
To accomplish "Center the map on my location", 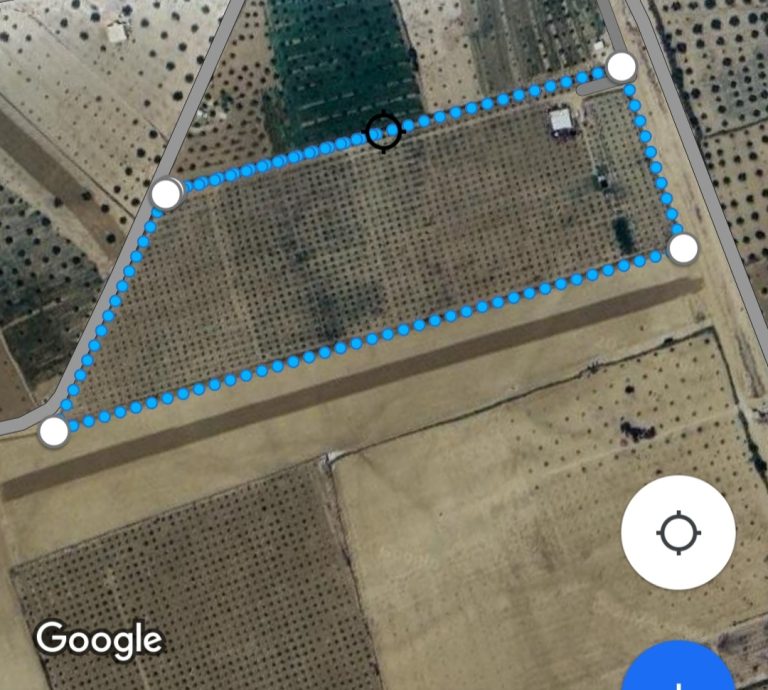I will 678,532.
